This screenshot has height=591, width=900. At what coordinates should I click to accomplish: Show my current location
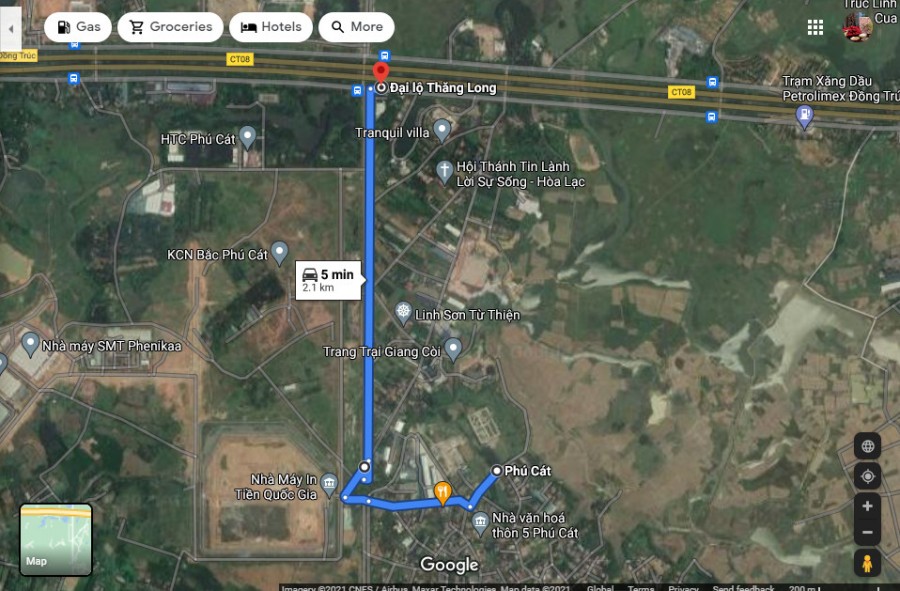(867, 476)
